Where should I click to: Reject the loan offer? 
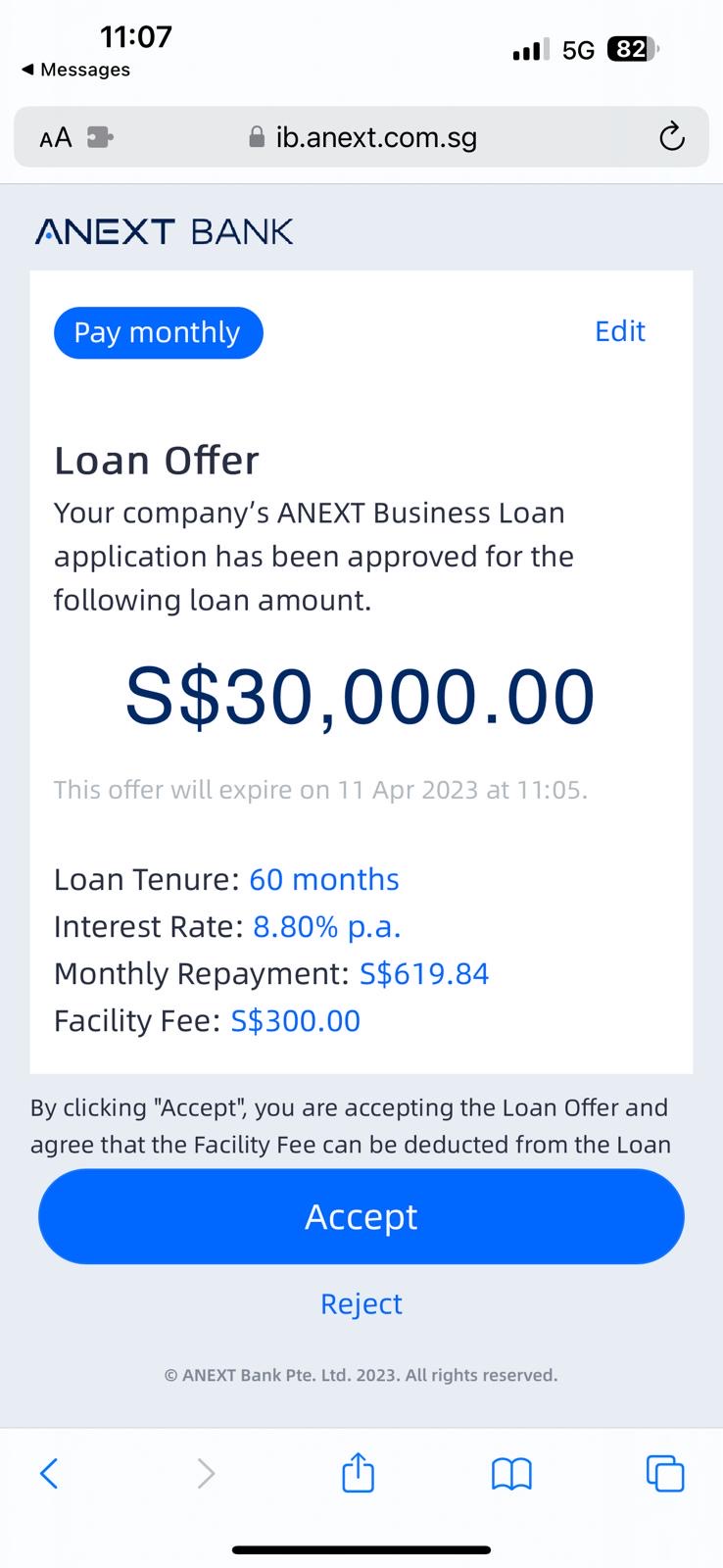361,1303
